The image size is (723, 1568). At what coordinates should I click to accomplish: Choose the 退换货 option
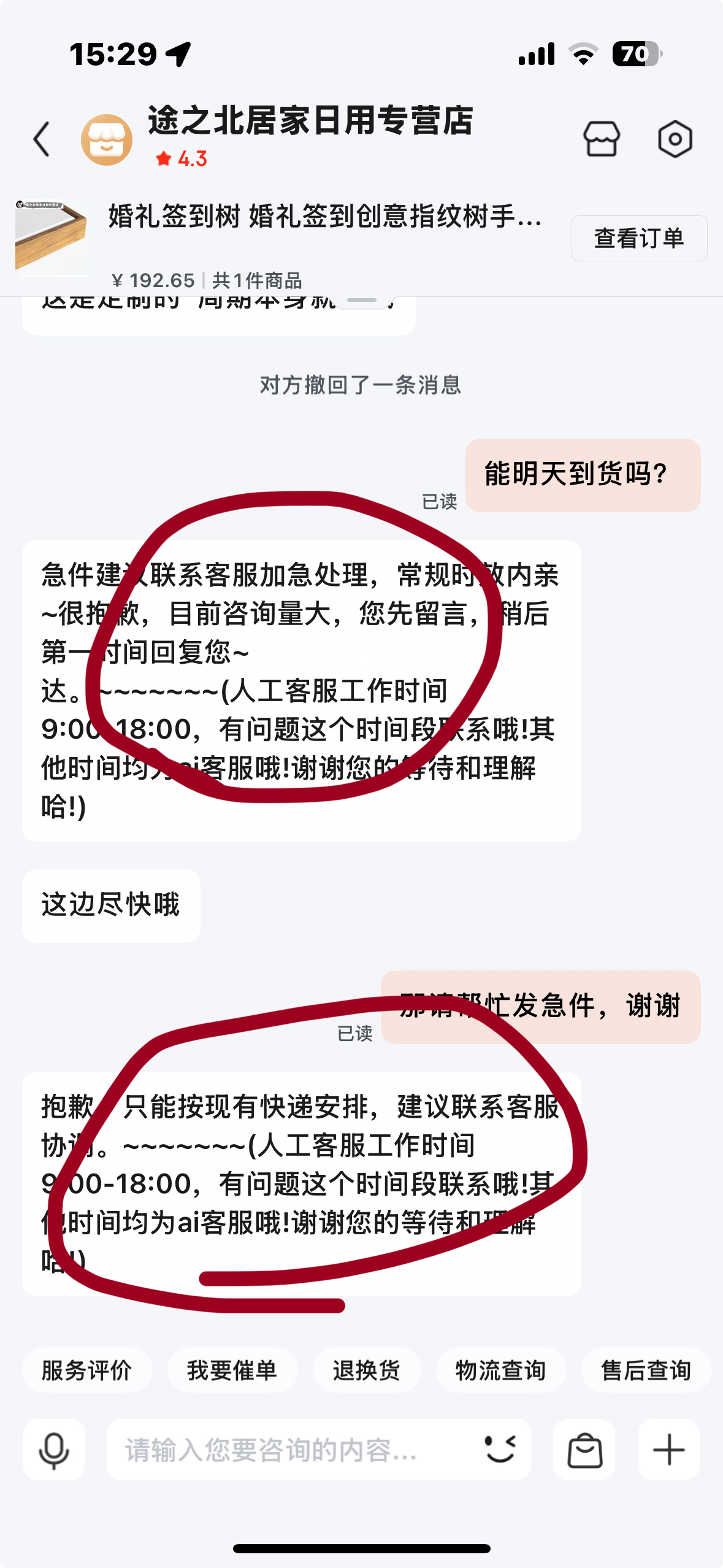click(366, 1370)
